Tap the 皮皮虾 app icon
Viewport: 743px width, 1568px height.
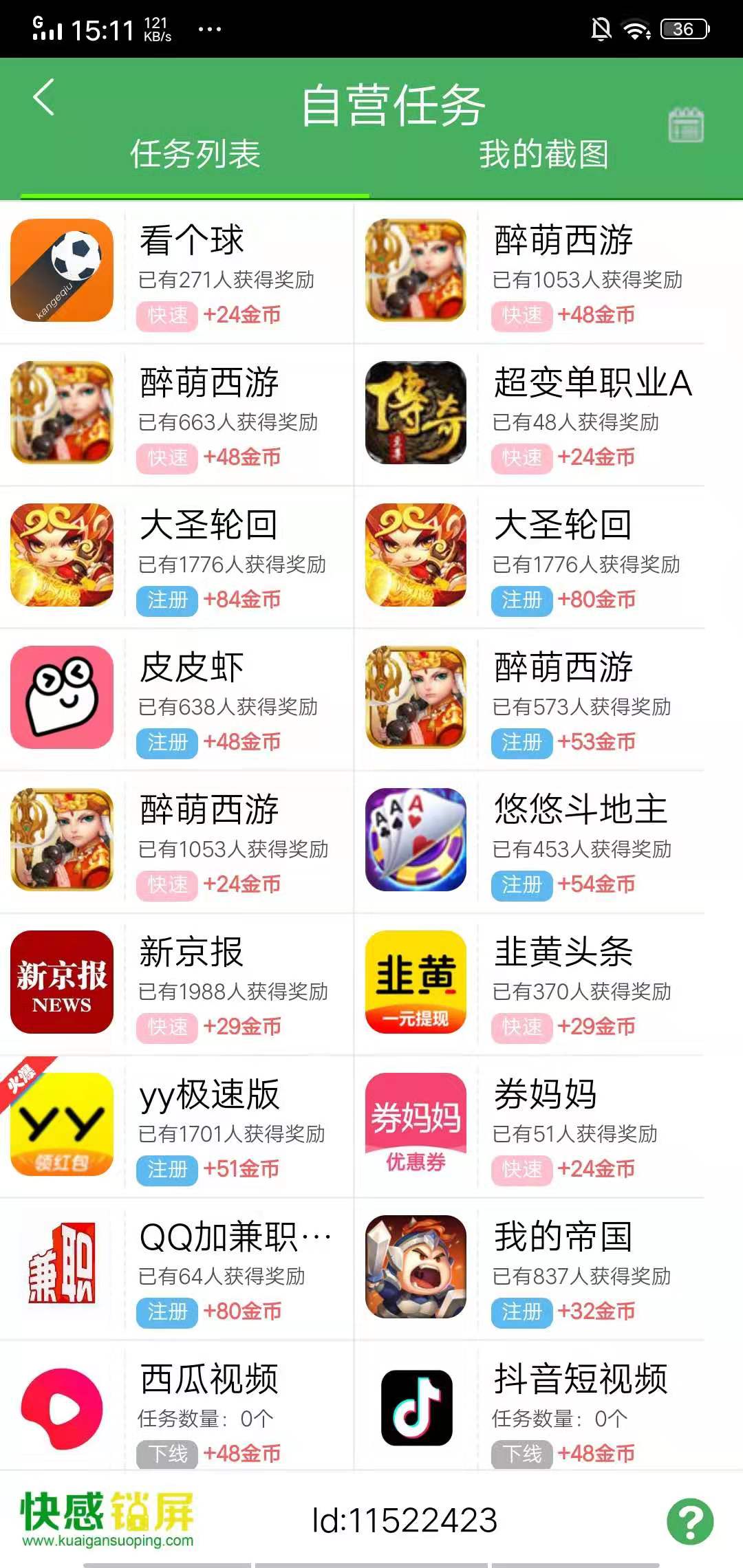61,697
